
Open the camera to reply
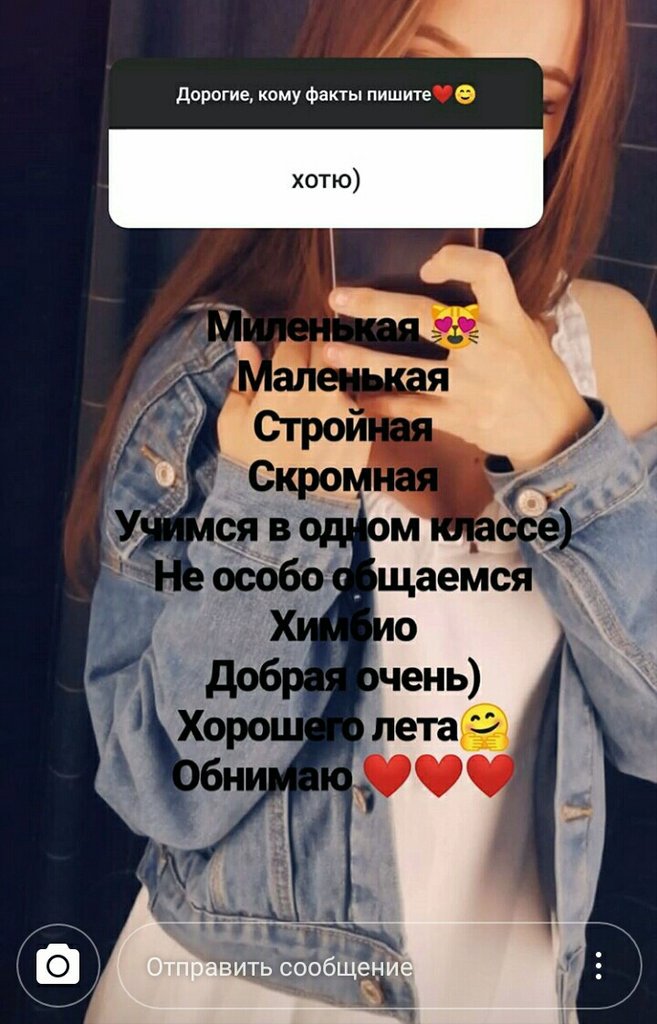click(58, 965)
